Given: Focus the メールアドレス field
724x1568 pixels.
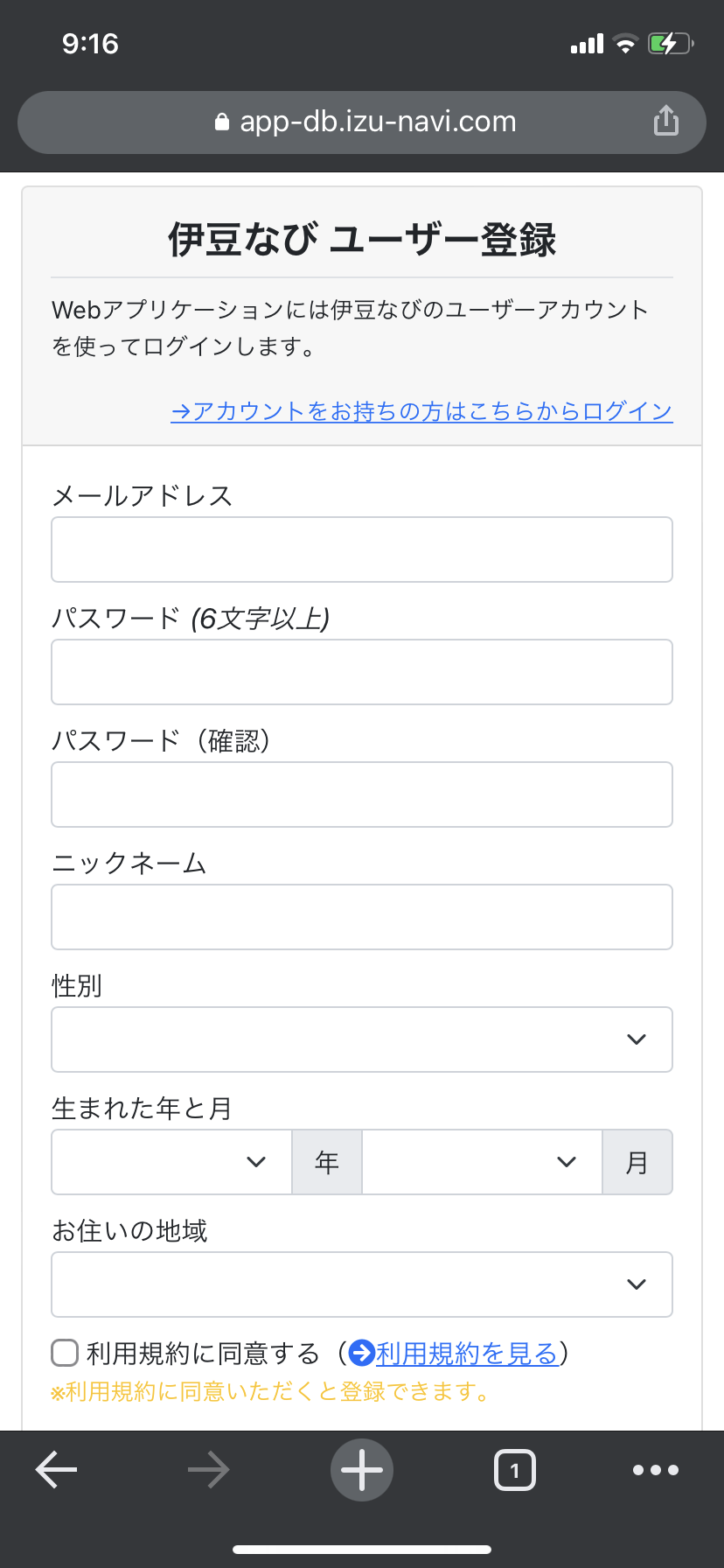Looking at the screenshot, I should (x=362, y=549).
